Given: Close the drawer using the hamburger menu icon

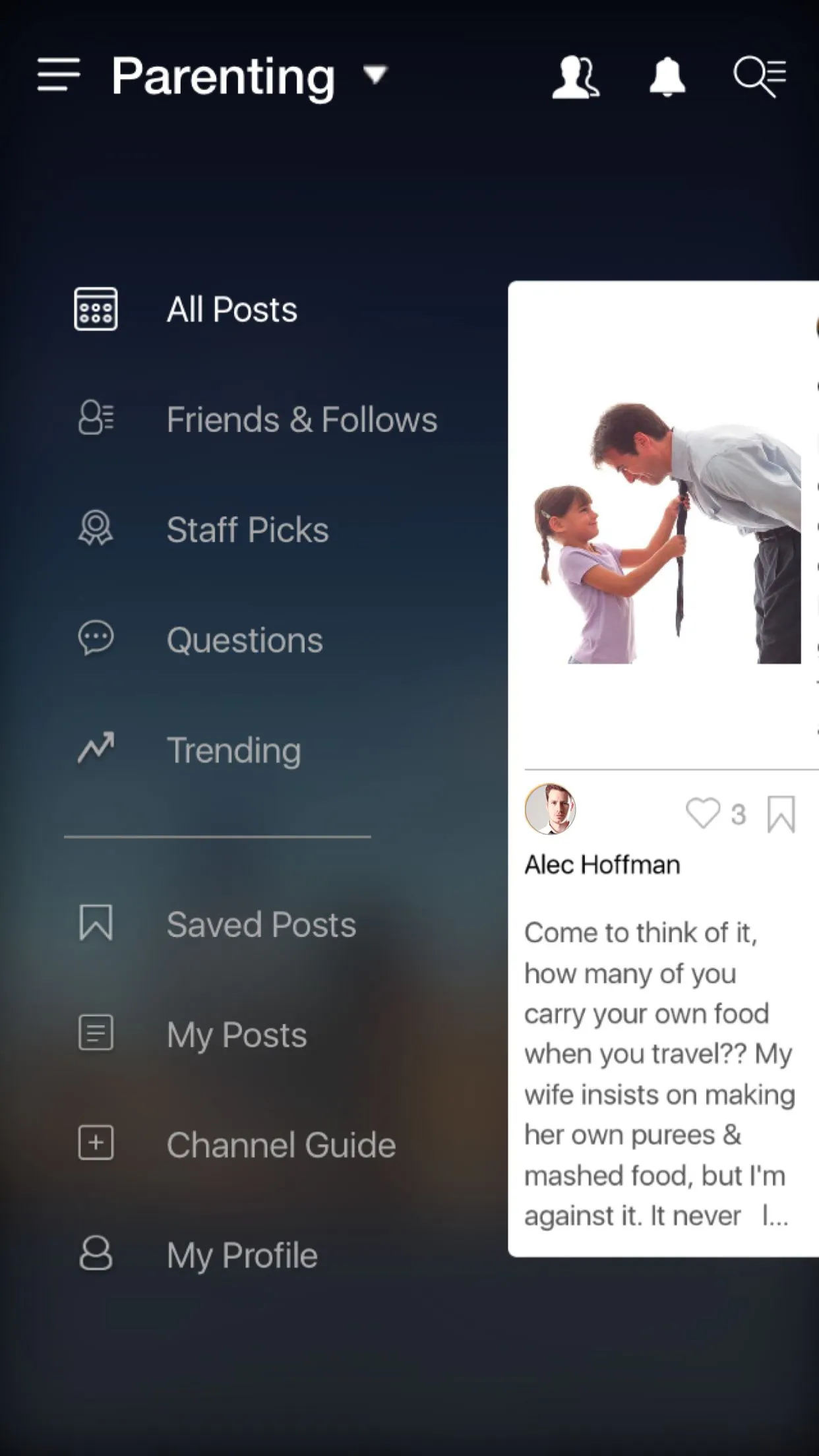Looking at the screenshot, I should click(x=59, y=75).
